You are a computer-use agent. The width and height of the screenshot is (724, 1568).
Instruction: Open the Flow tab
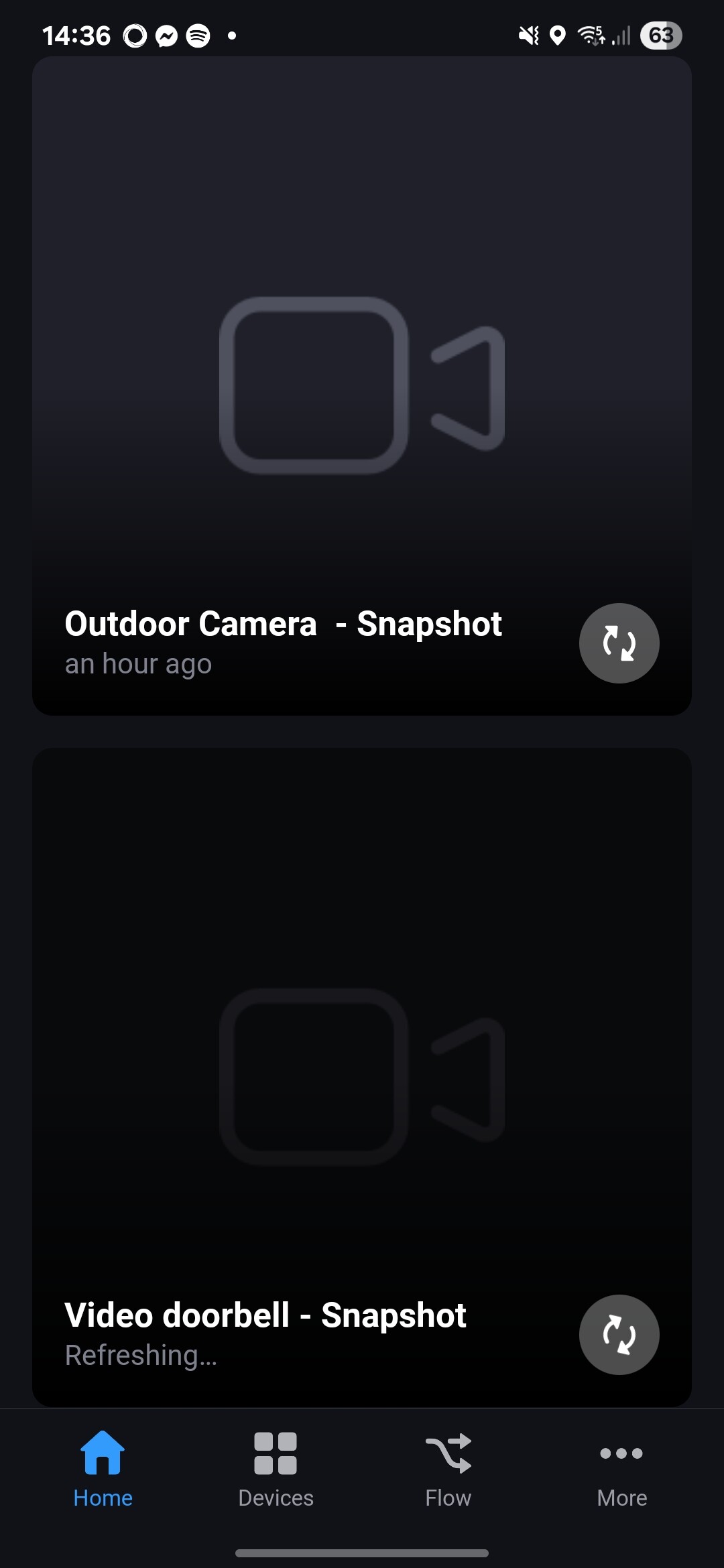pos(448,1469)
